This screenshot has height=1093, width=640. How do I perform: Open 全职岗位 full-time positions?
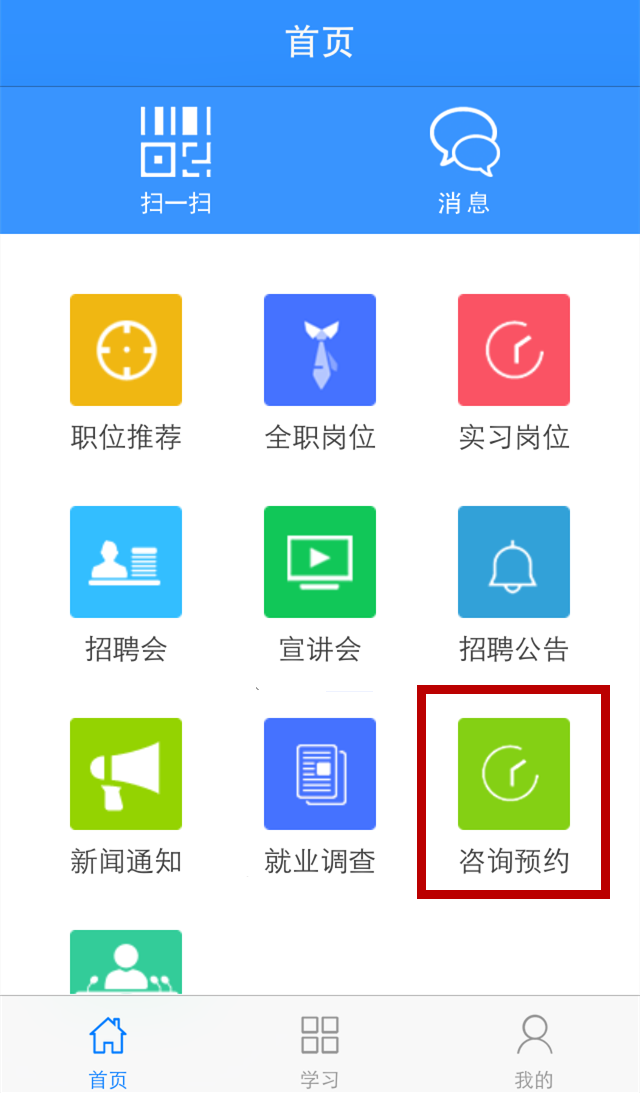click(320, 351)
